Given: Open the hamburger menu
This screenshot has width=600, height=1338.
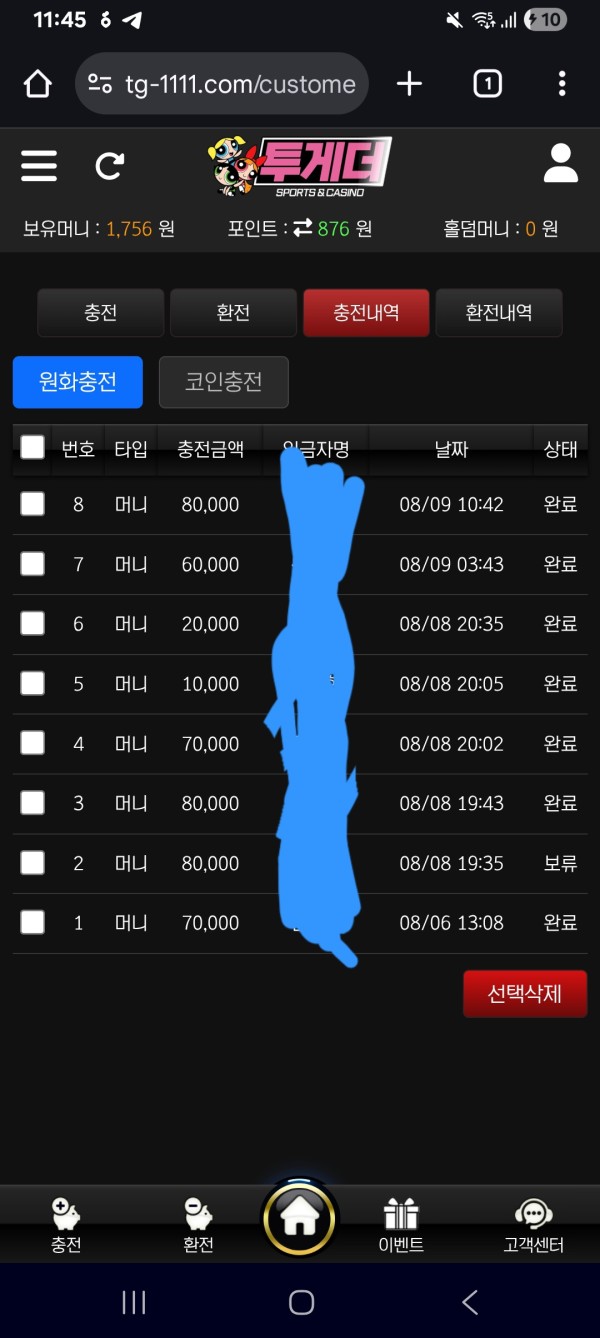Looking at the screenshot, I should coord(39,165).
